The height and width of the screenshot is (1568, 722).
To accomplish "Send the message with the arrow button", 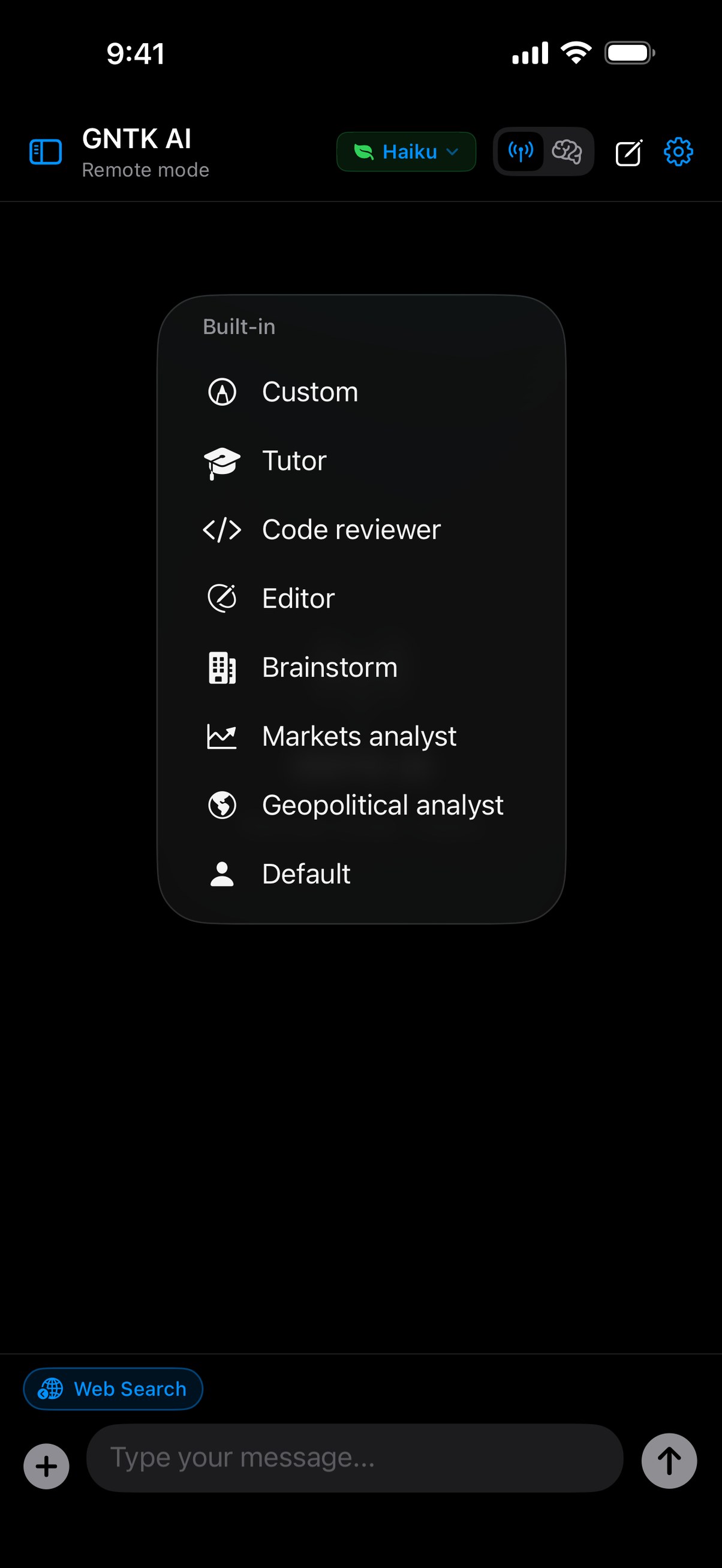I will point(669,1461).
